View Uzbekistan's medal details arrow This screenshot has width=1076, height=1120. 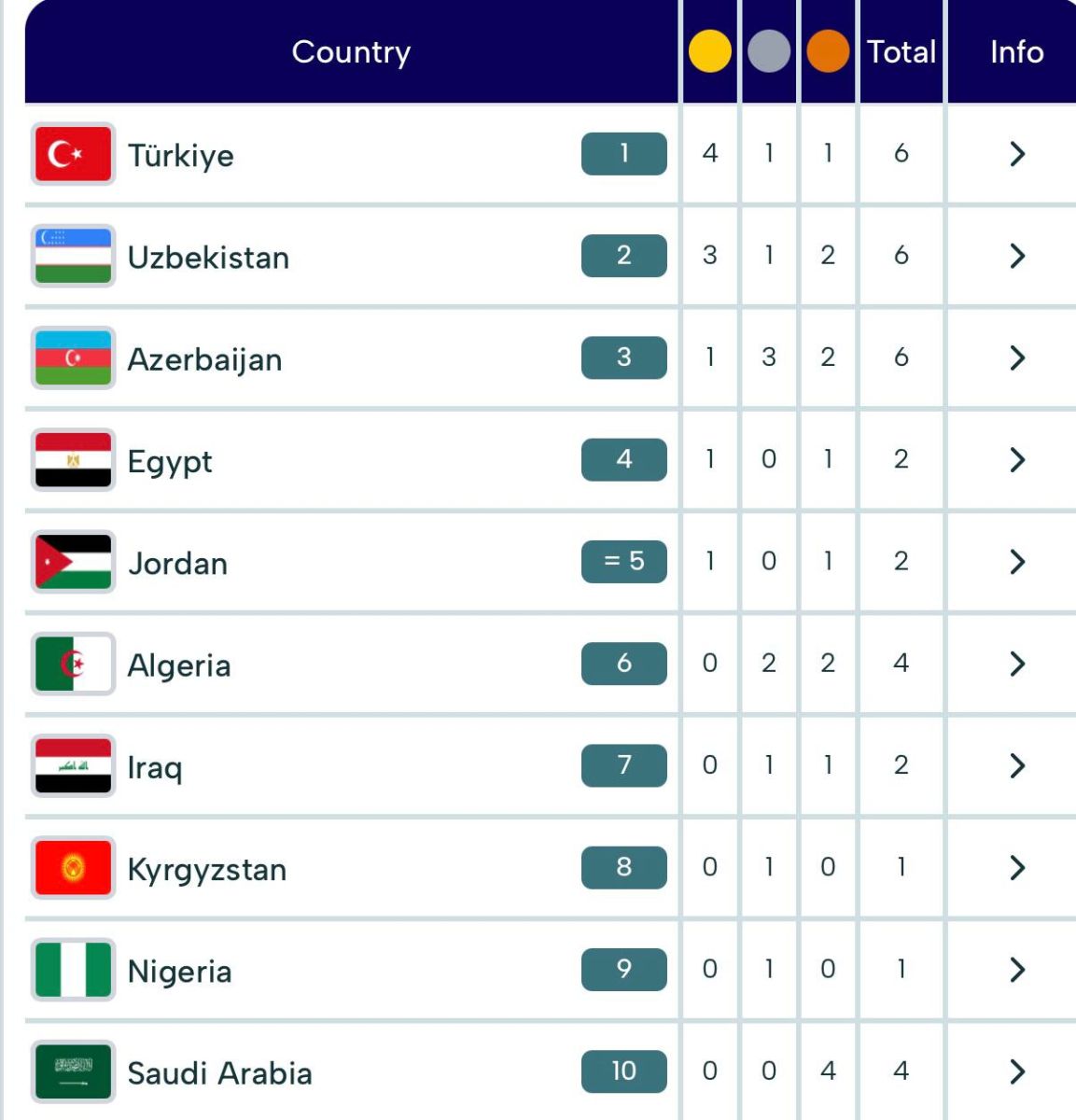(1017, 256)
